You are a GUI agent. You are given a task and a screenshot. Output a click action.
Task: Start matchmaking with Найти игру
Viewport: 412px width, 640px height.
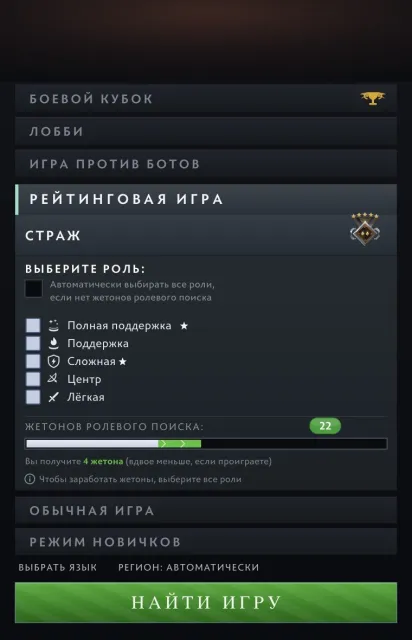(206, 602)
